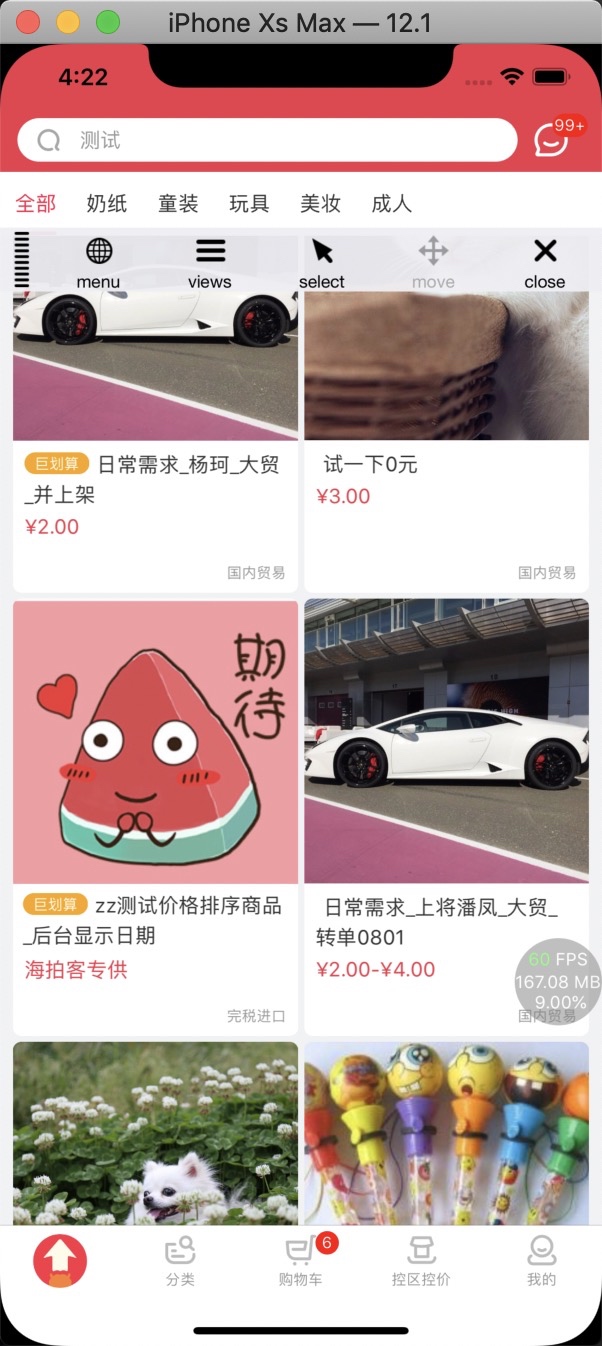Select the 玩具 category tab

pyautogui.click(x=249, y=204)
